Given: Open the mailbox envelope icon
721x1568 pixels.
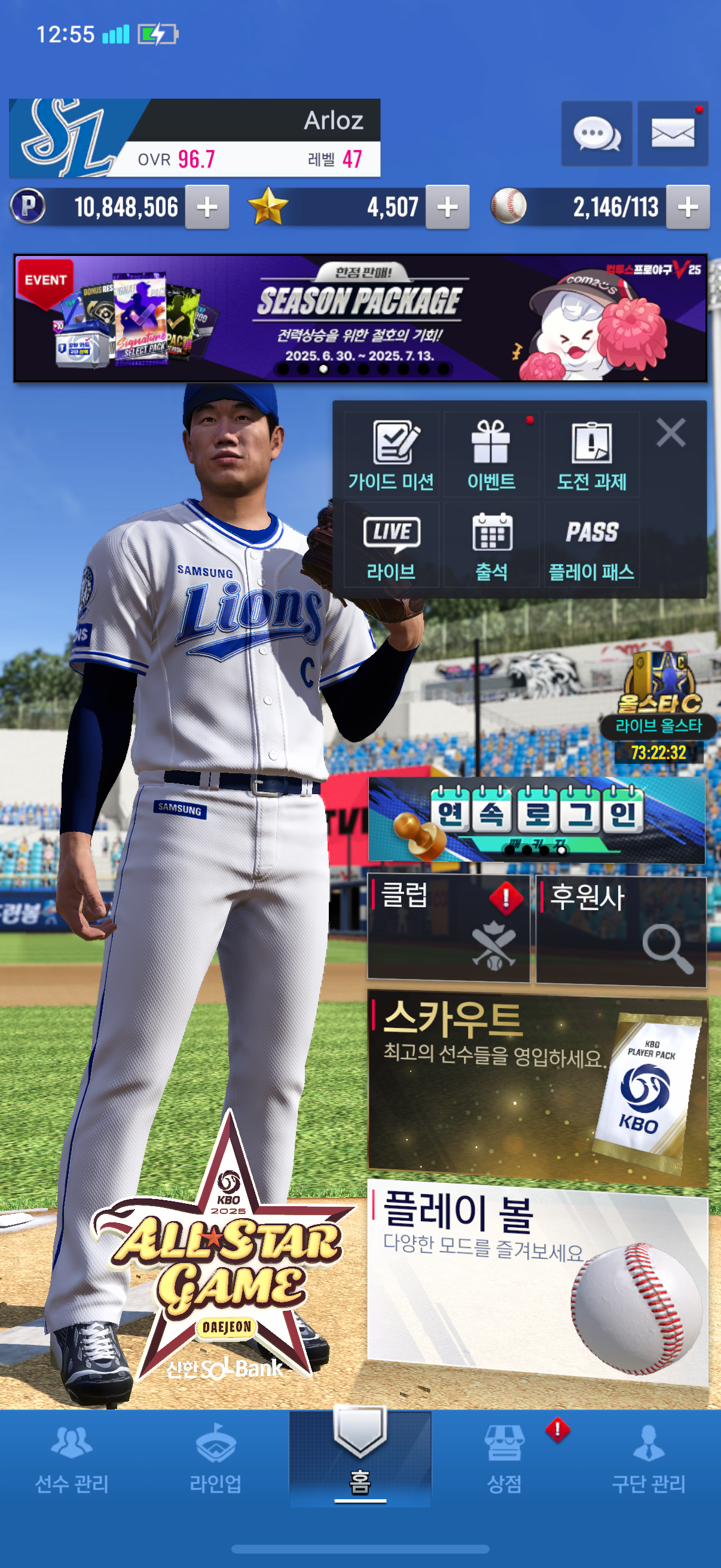Looking at the screenshot, I should pos(673,133).
